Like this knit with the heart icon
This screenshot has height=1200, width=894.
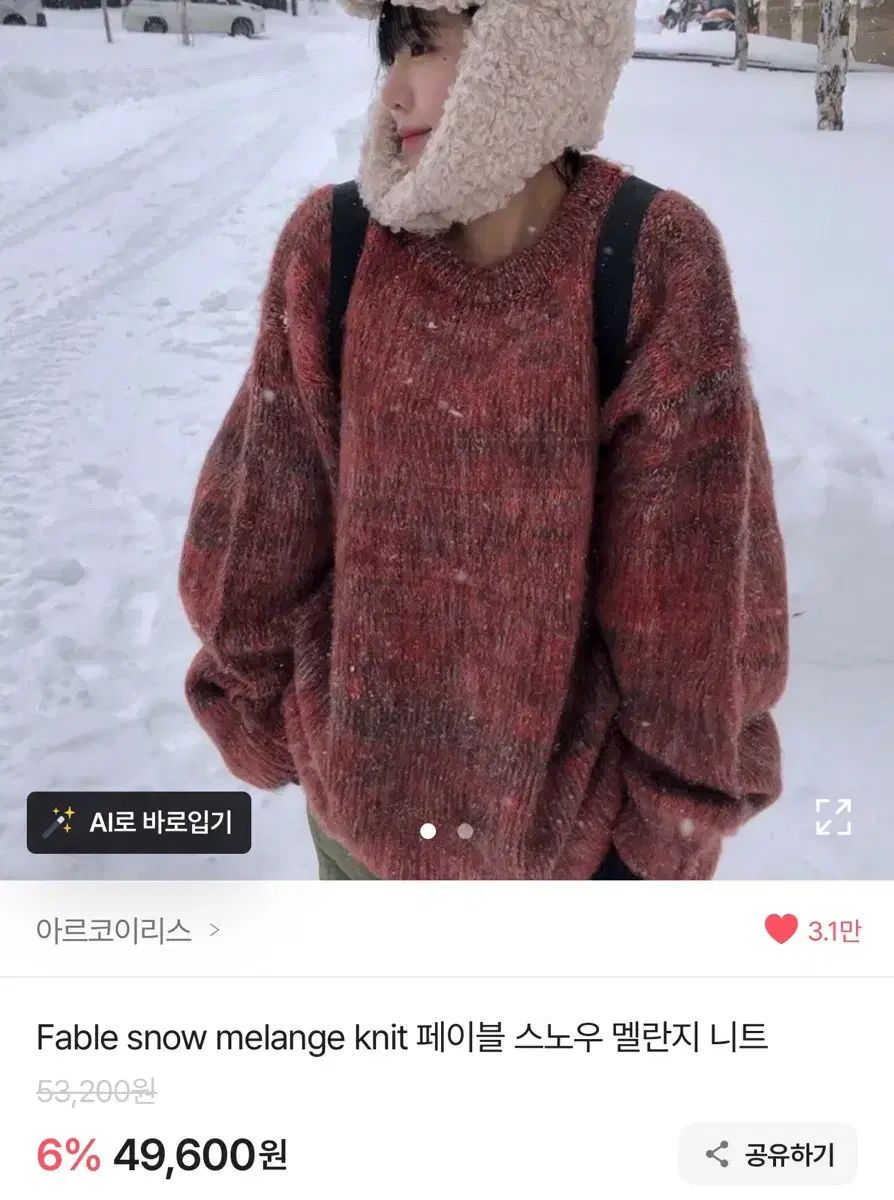pyautogui.click(x=781, y=930)
